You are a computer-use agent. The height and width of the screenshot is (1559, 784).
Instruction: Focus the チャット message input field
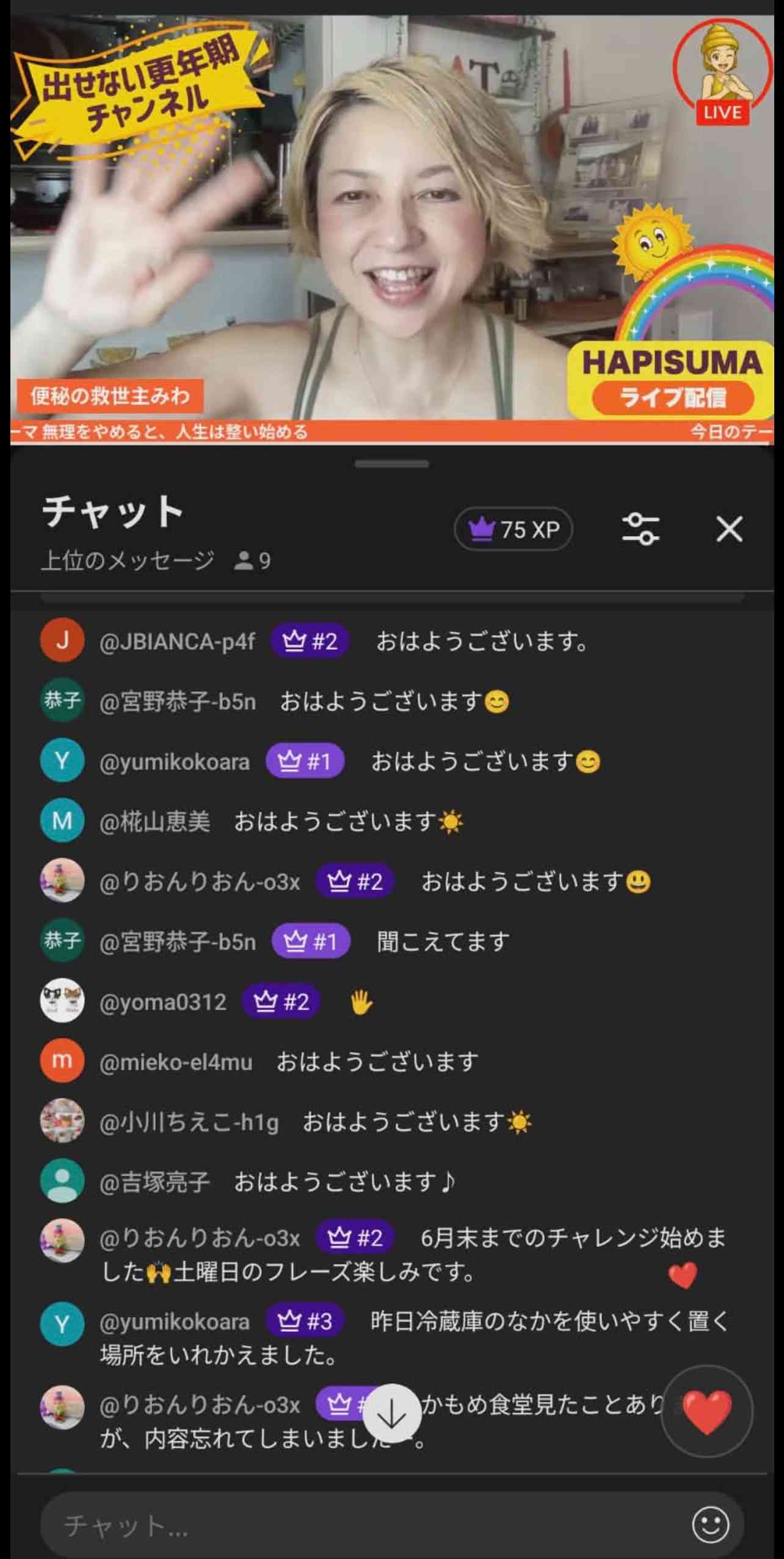pos(366,1525)
